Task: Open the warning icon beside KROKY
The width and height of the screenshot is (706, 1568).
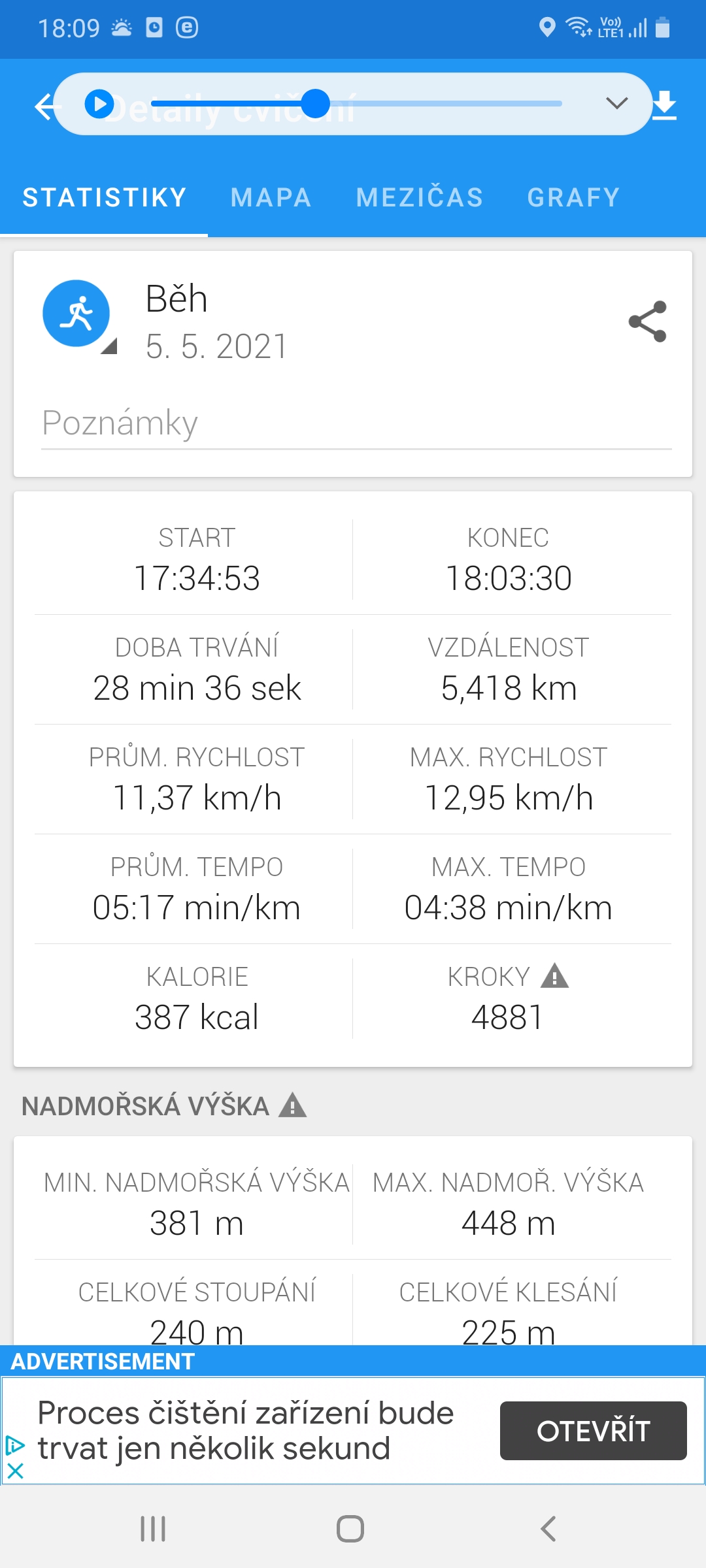Action: point(555,976)
